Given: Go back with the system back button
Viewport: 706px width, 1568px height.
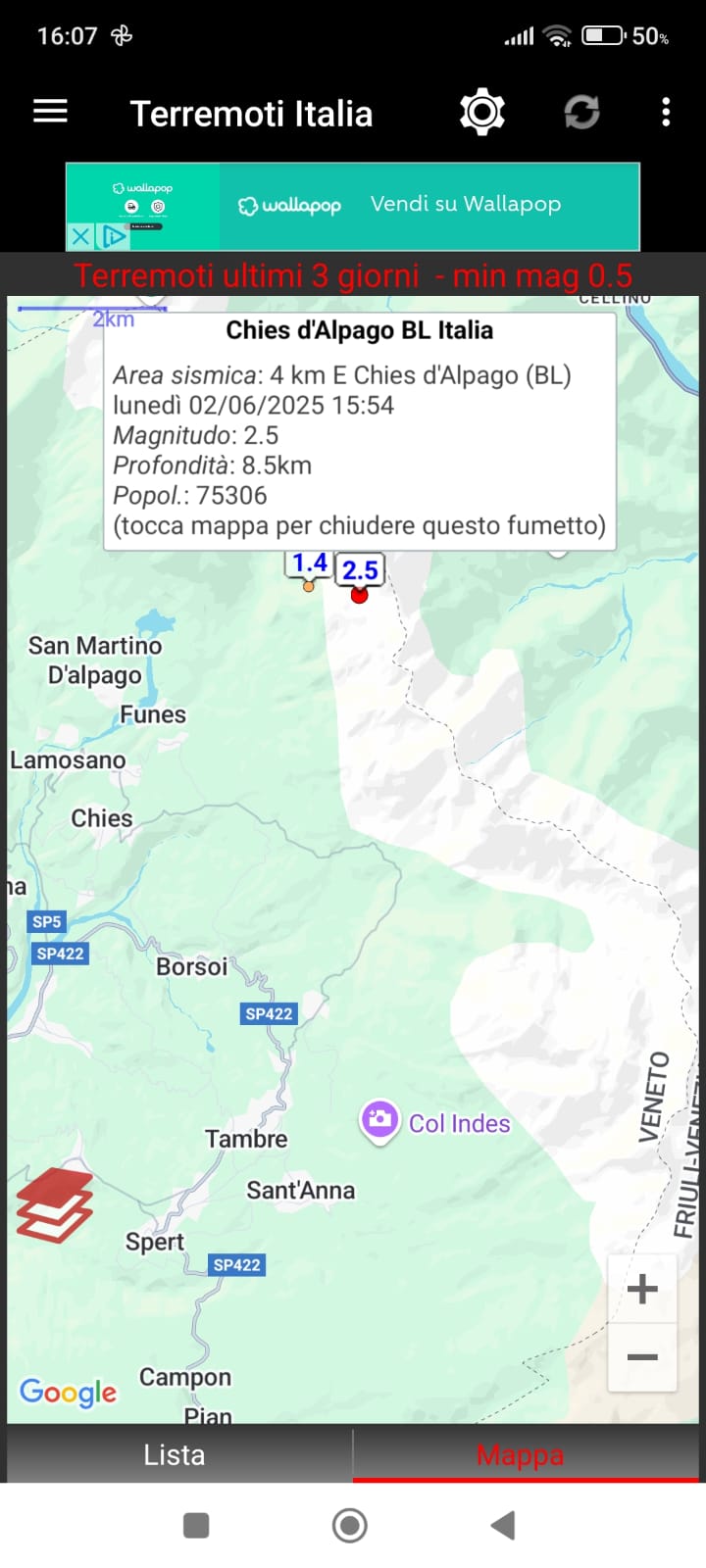Looking at the screenshot, I should [x=503, y=1525].
